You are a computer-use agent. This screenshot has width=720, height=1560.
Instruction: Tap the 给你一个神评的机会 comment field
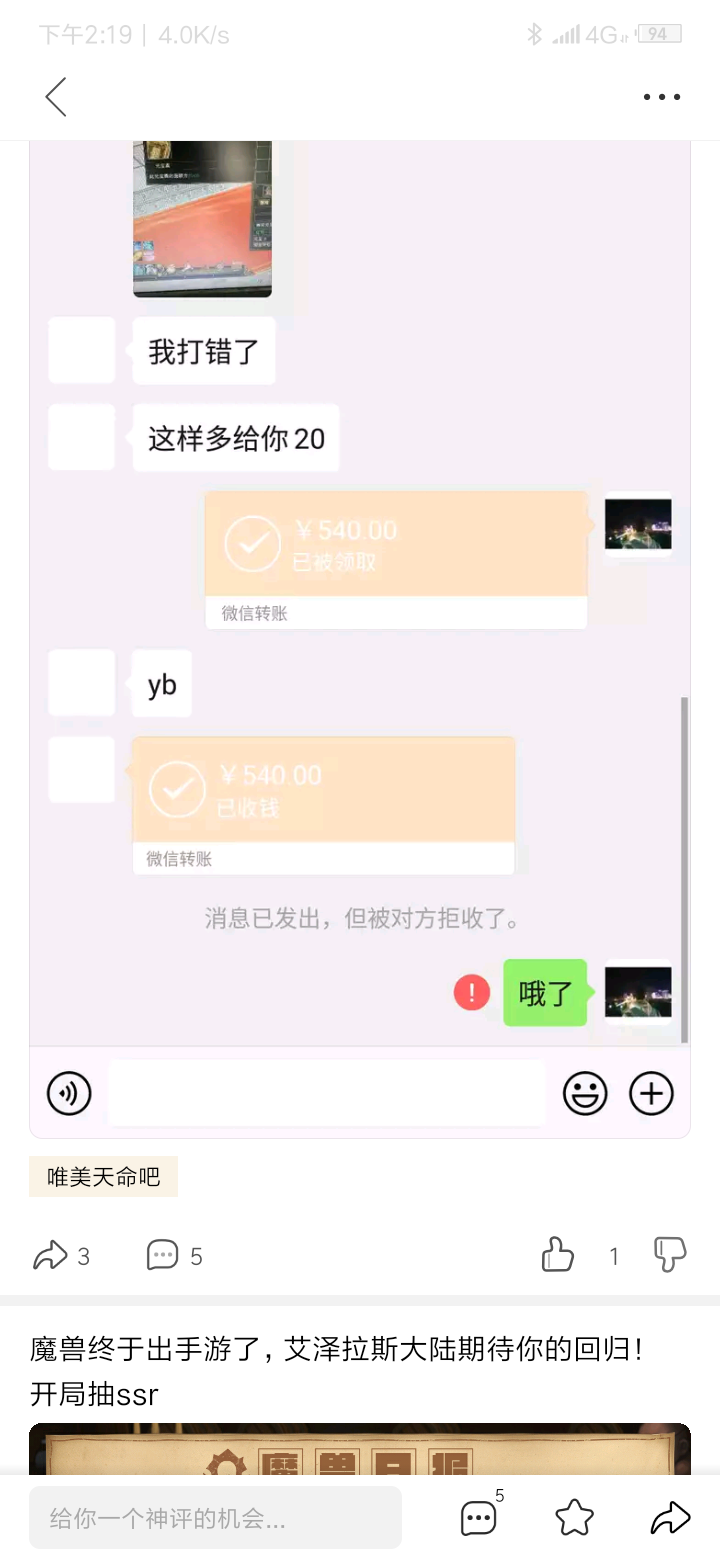215,1517
